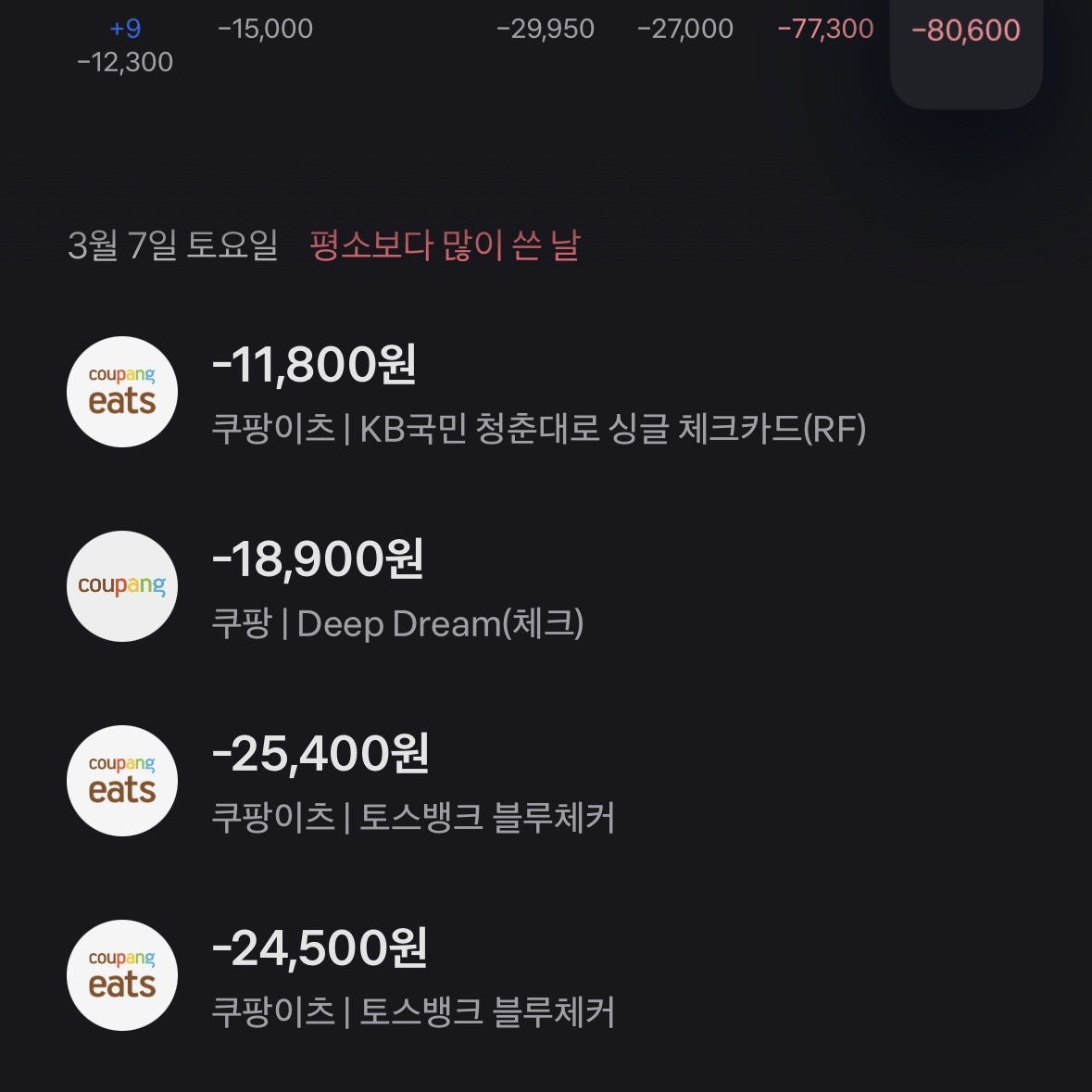Open the -18,900원 쿠팡 Deep Dream transaction
1092x1092 pixels.
[x=546, y=586]
